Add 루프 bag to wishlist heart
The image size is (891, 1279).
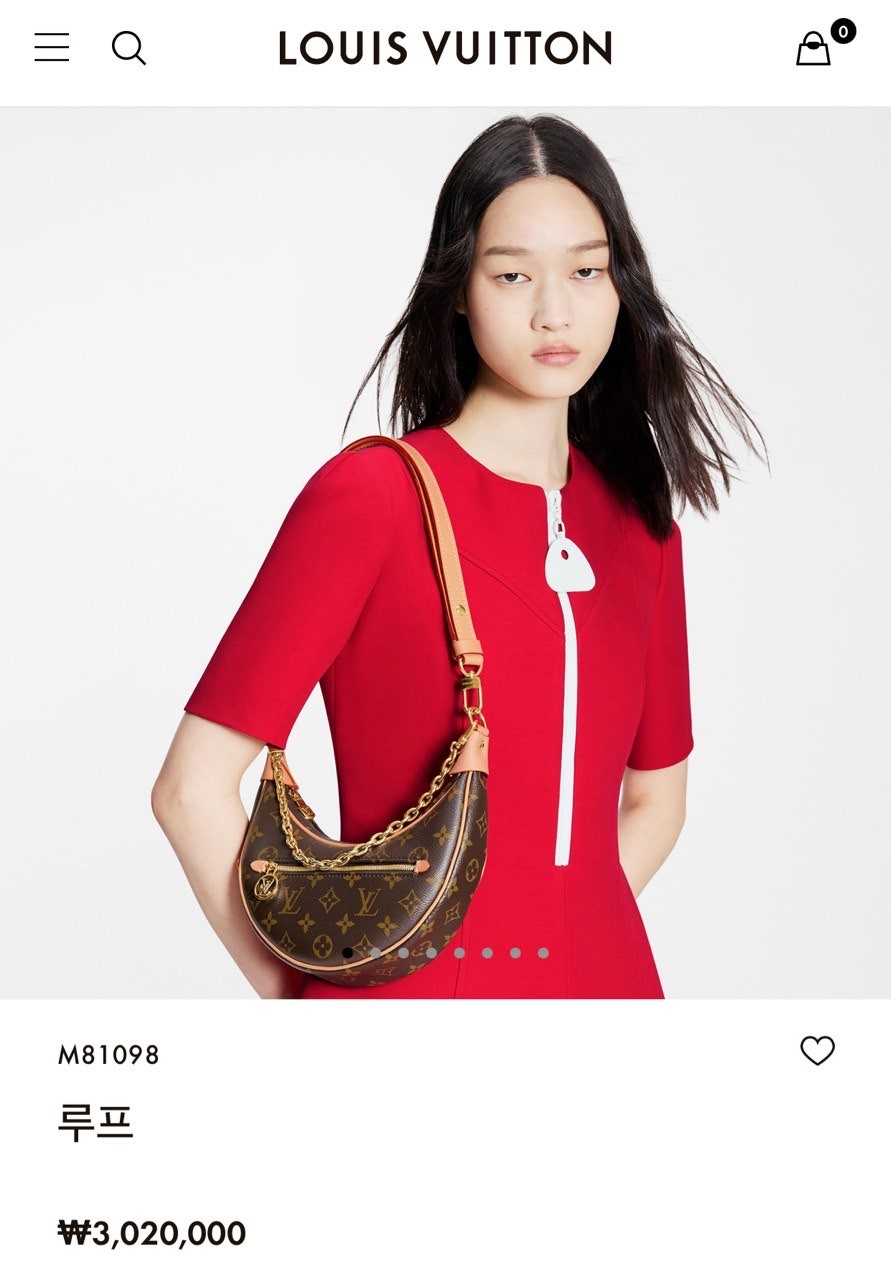817,1050
